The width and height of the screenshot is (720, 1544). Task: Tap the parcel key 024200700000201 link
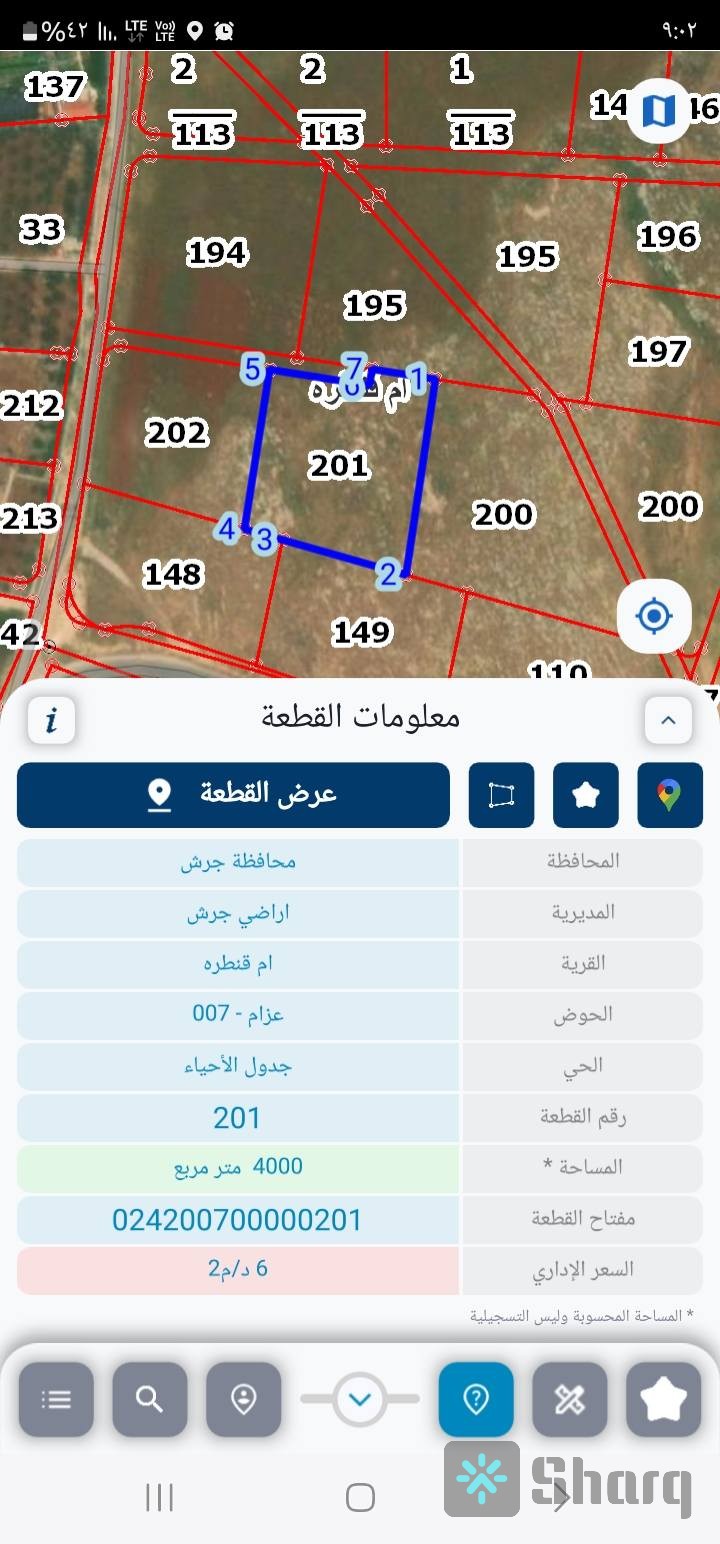237,1219
